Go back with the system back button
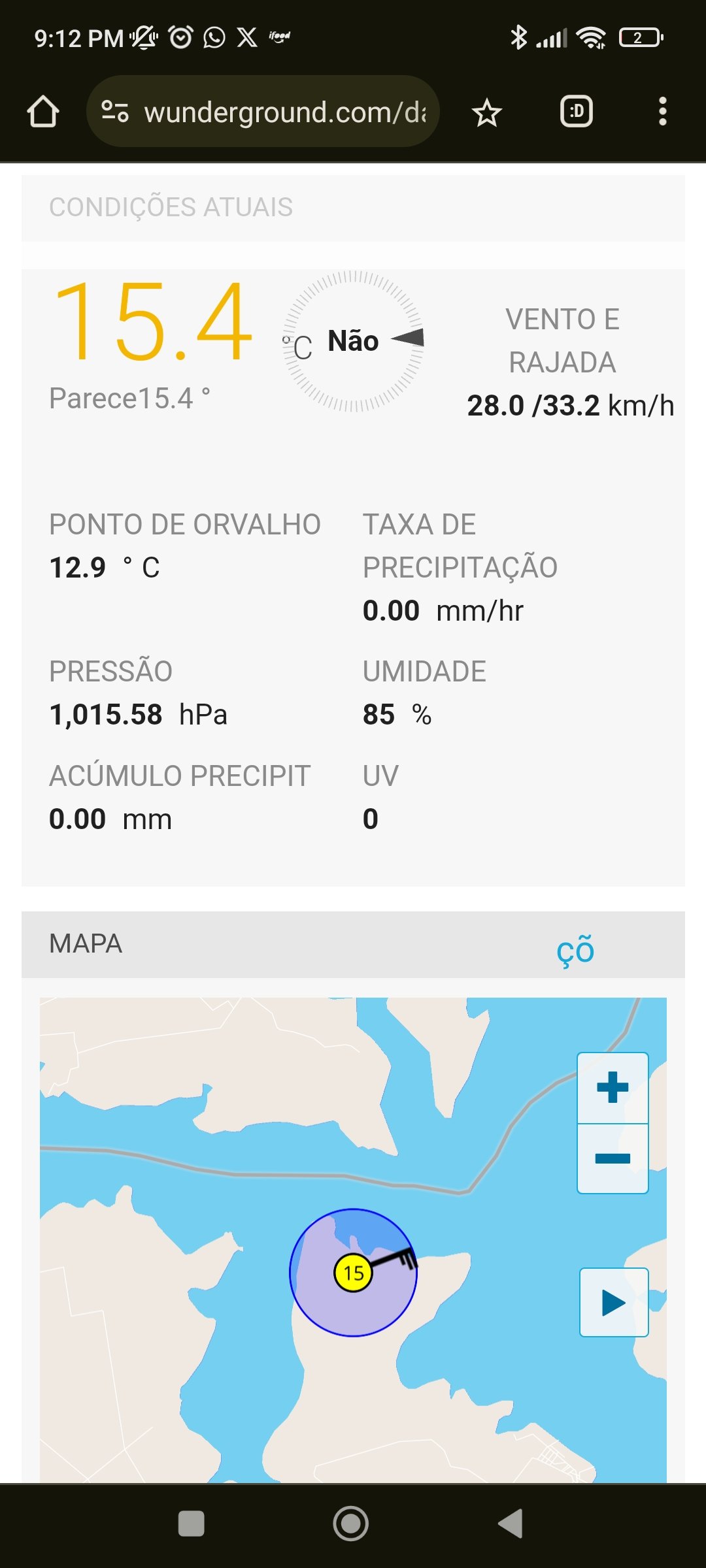This screenshot has height=1568, width=706. tap(511, 1524)
